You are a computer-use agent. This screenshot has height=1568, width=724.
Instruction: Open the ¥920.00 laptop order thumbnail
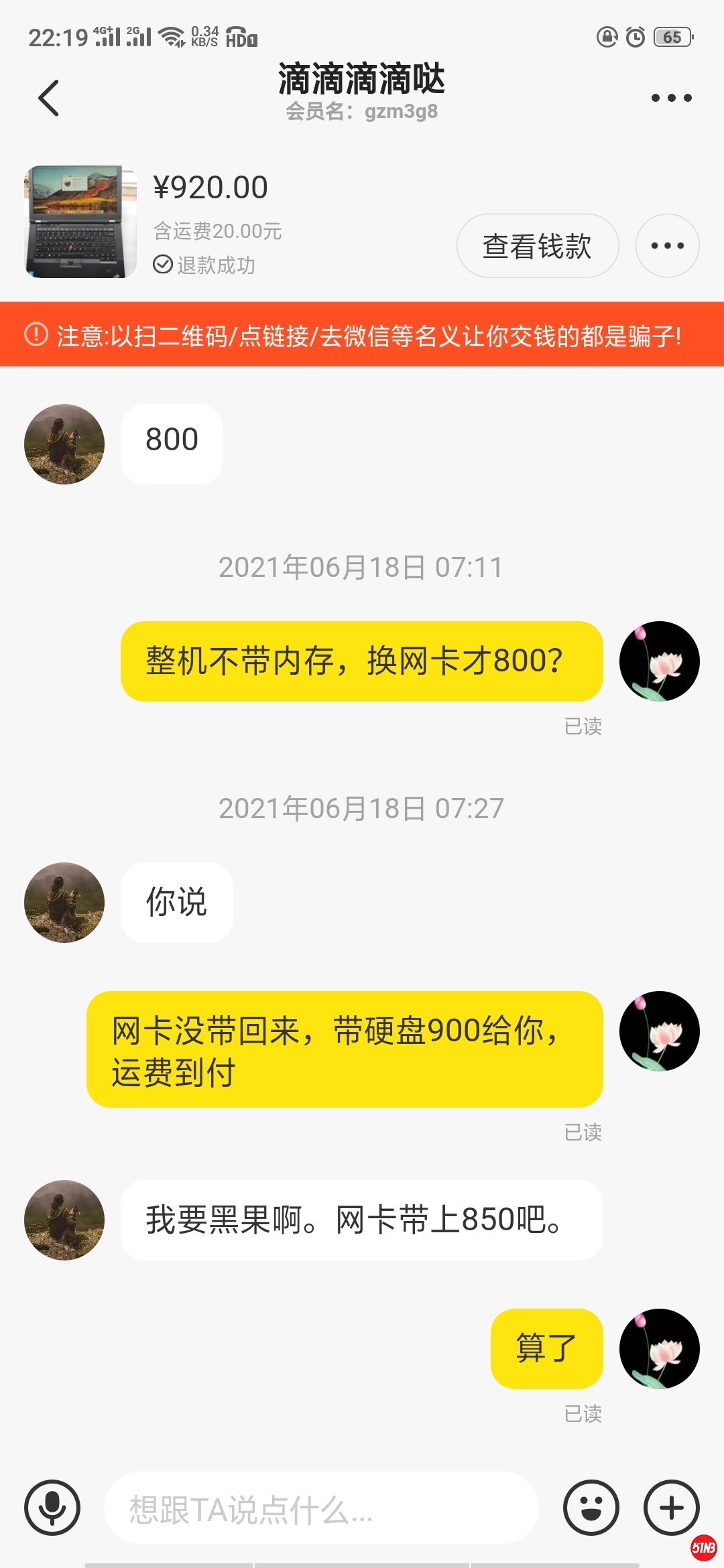click(80, 222)
